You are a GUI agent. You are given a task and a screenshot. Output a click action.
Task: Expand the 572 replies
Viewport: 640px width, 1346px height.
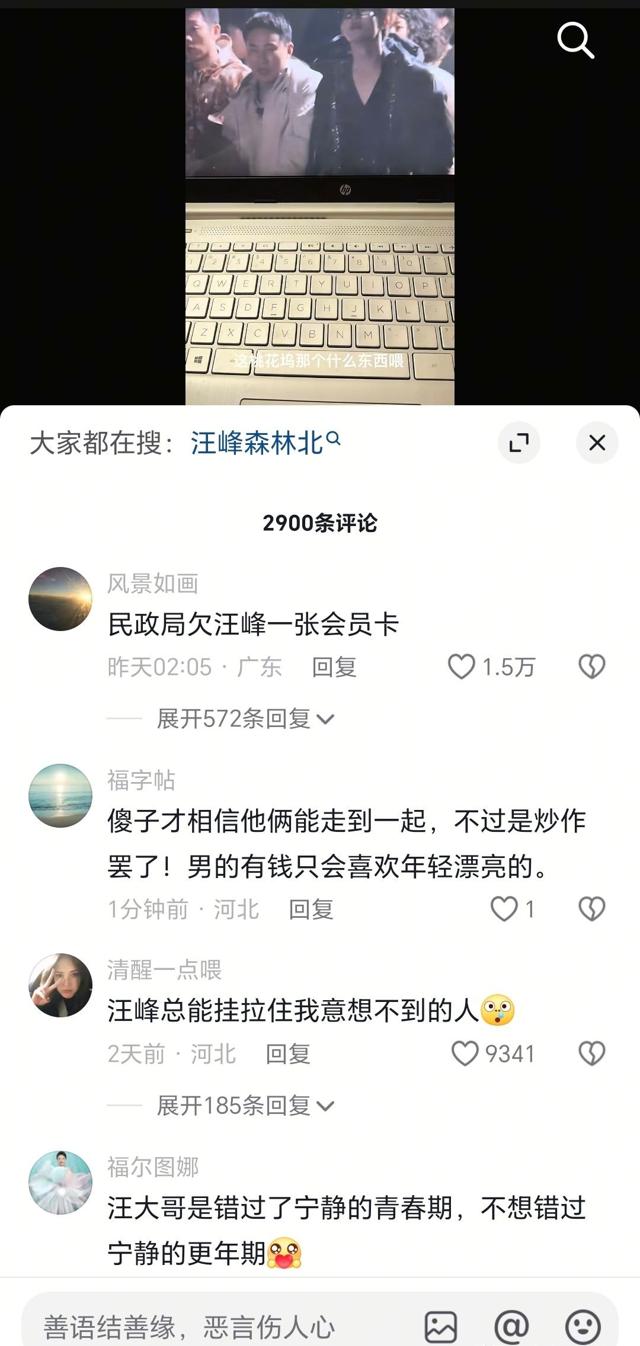(245, 718)
